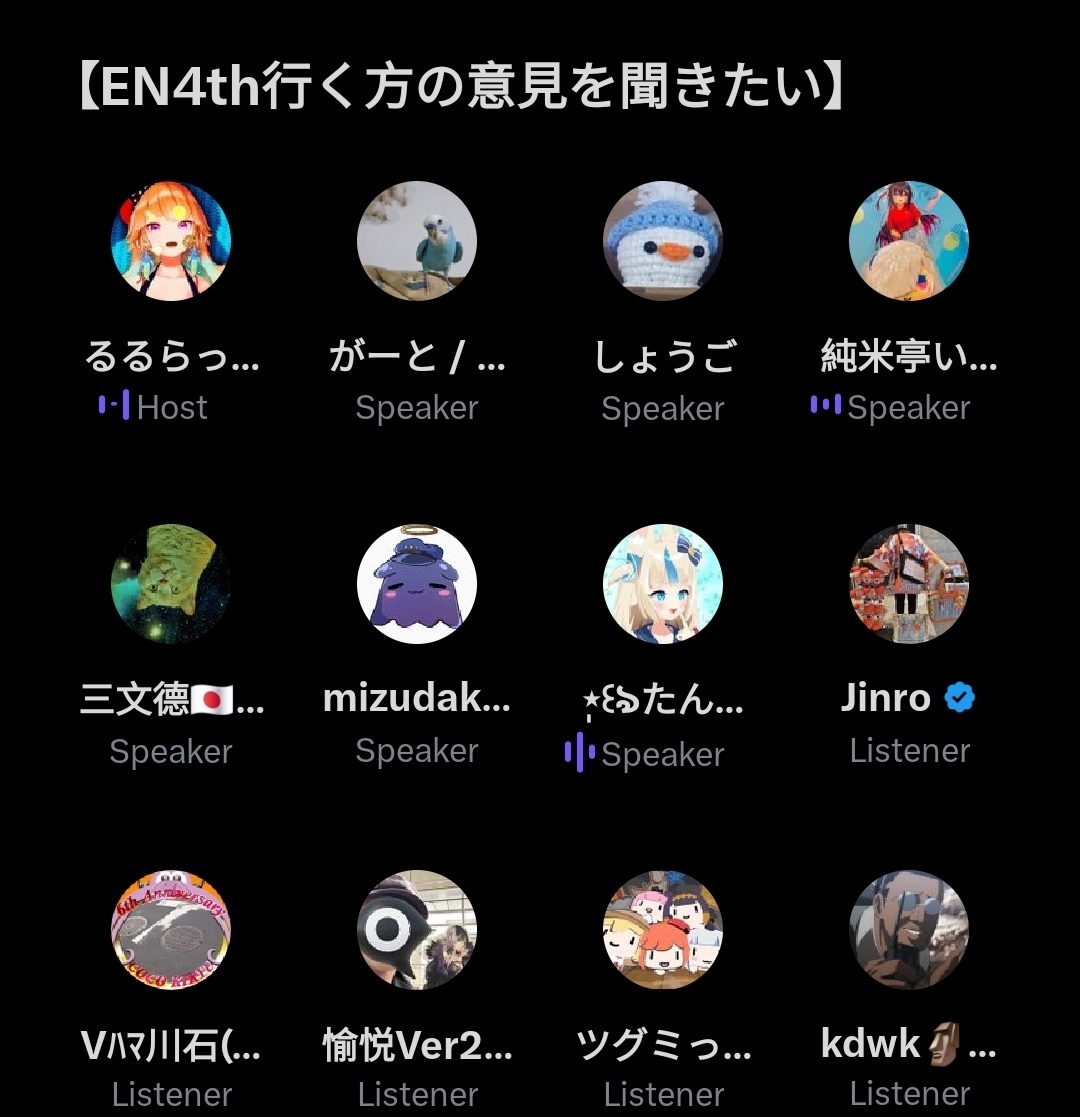
Task: Tap speaker 三文徳's cat avatar
Action: 171,584
